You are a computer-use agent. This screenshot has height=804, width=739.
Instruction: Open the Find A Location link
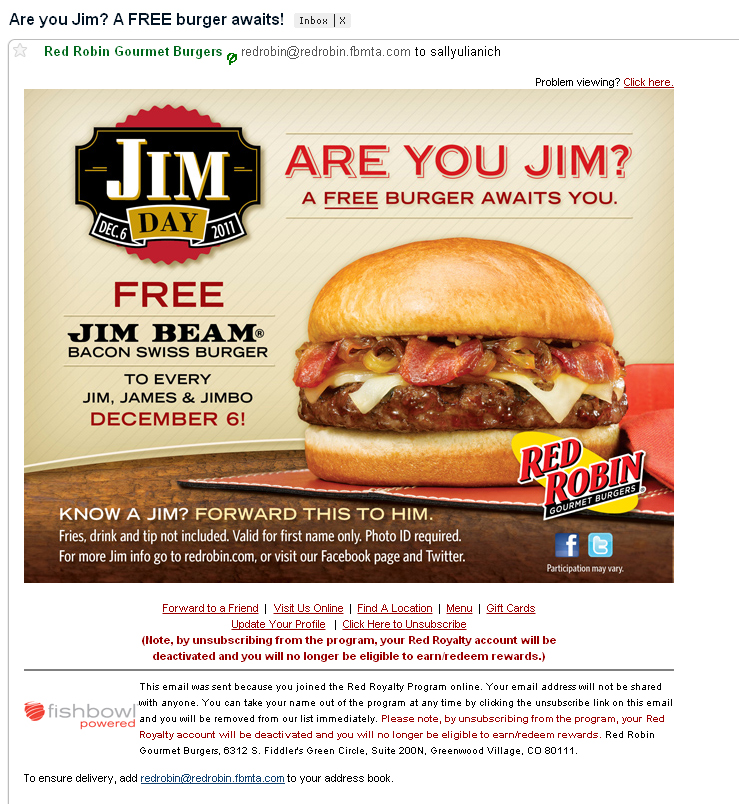point(395,608)
